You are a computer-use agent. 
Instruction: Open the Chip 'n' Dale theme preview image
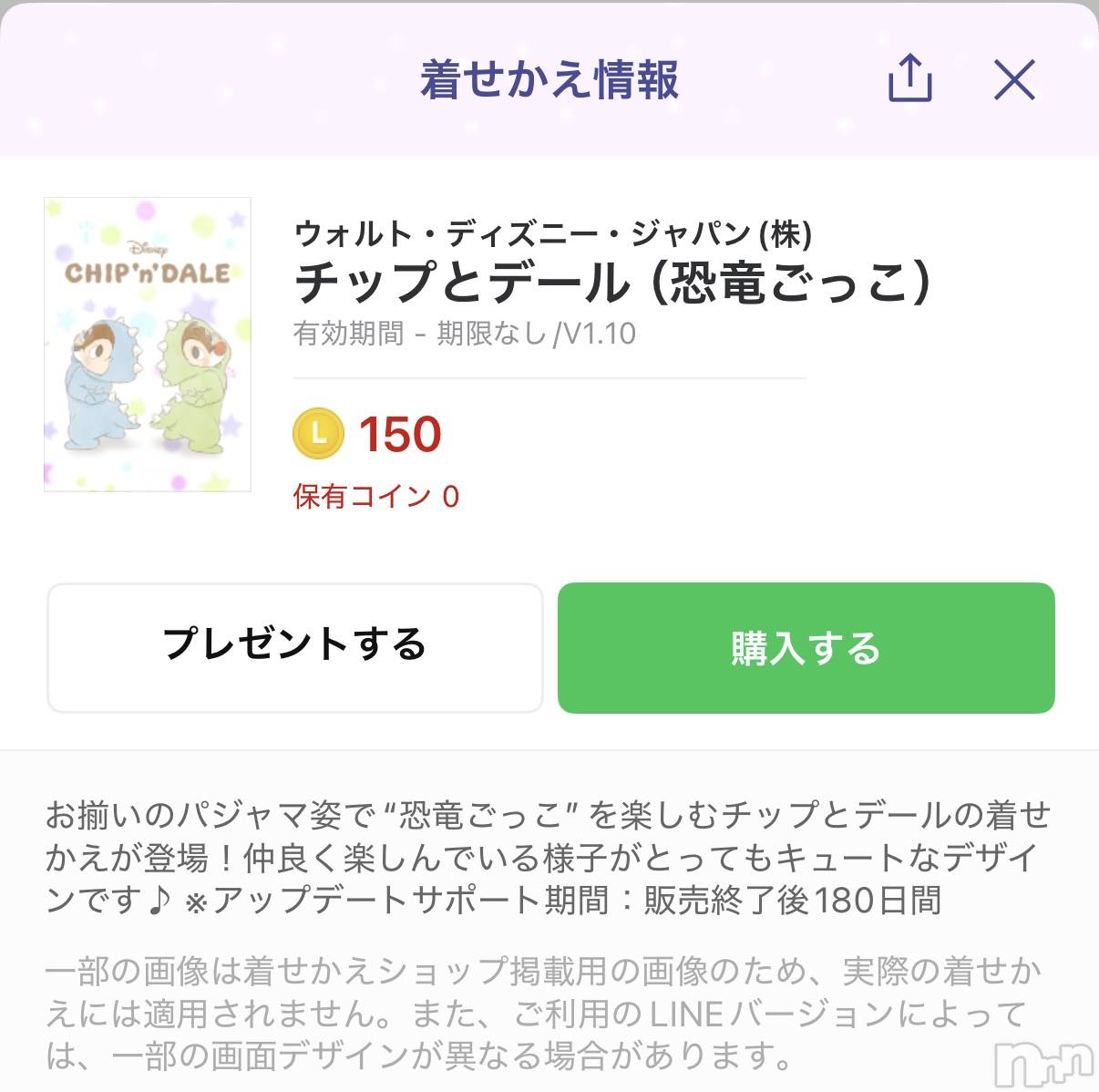pos(148,345)
